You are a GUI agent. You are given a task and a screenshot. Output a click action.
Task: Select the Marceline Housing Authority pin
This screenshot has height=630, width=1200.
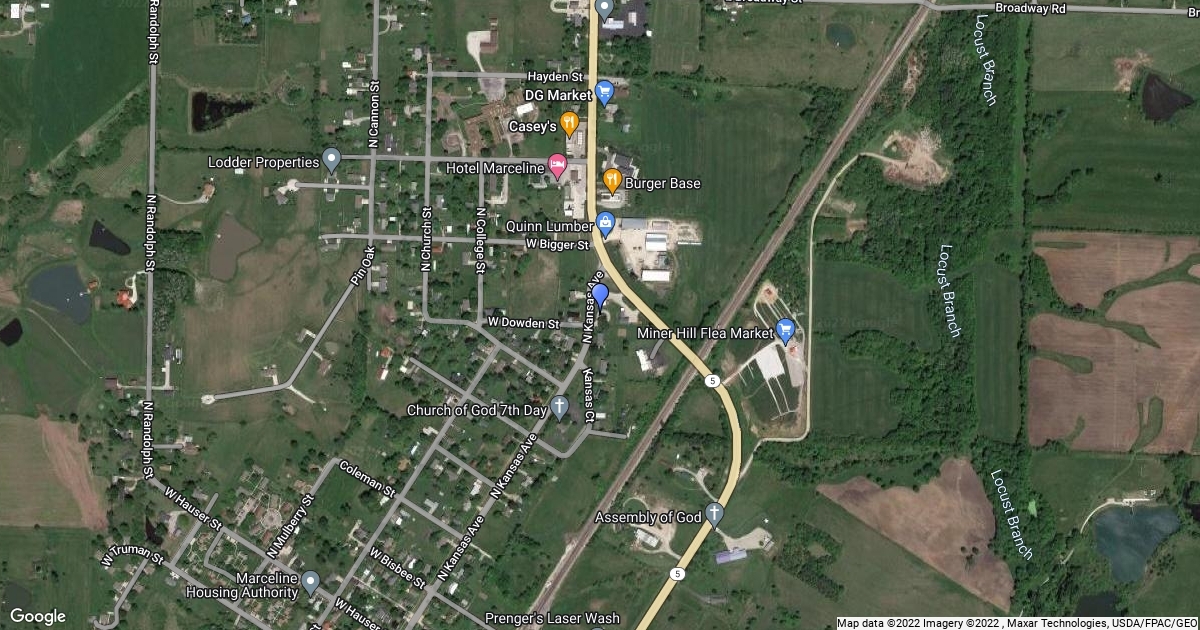[x=311, y=580]
